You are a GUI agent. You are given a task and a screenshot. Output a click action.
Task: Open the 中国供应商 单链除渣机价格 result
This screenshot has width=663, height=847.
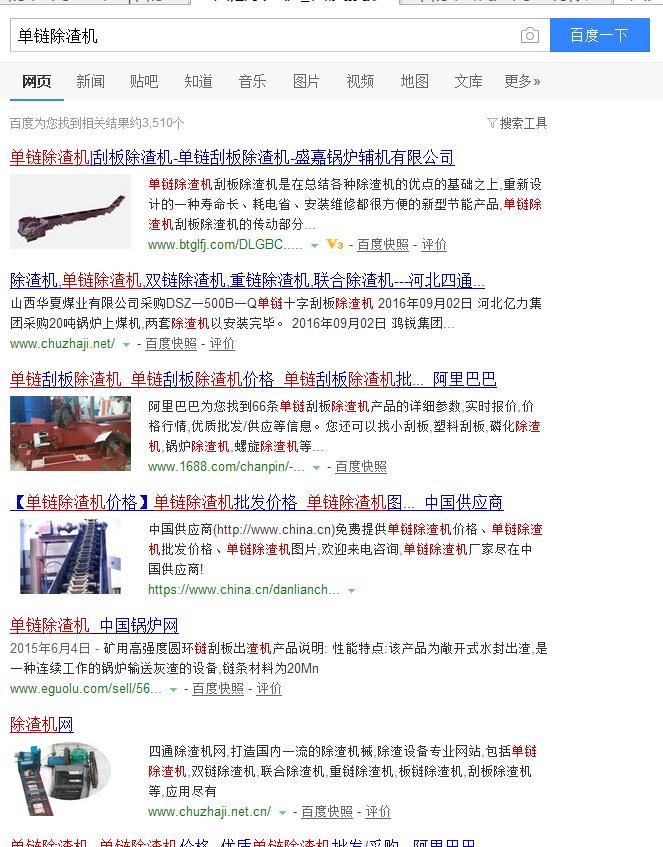click(257, 502)
